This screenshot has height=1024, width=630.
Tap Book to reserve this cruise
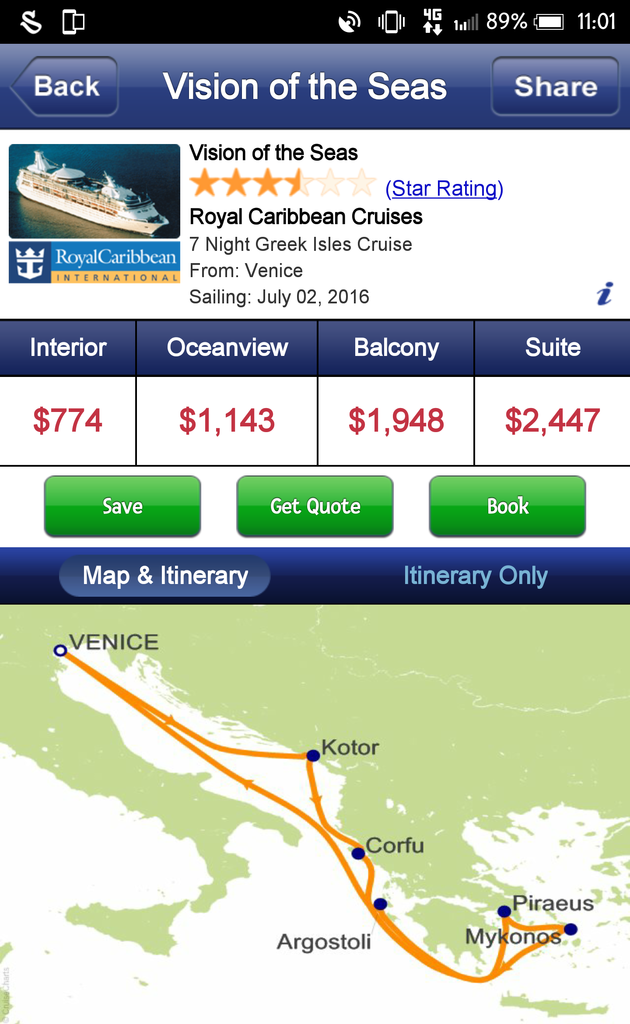click(x=507, y=506)
